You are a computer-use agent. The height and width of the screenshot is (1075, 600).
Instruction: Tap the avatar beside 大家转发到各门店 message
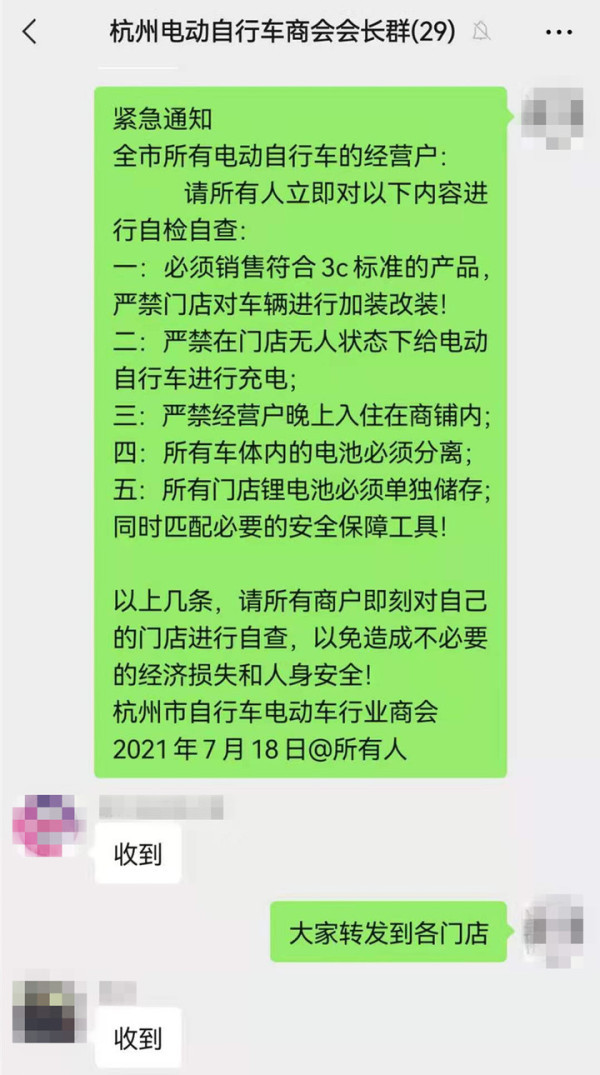(x=551, y=932)
